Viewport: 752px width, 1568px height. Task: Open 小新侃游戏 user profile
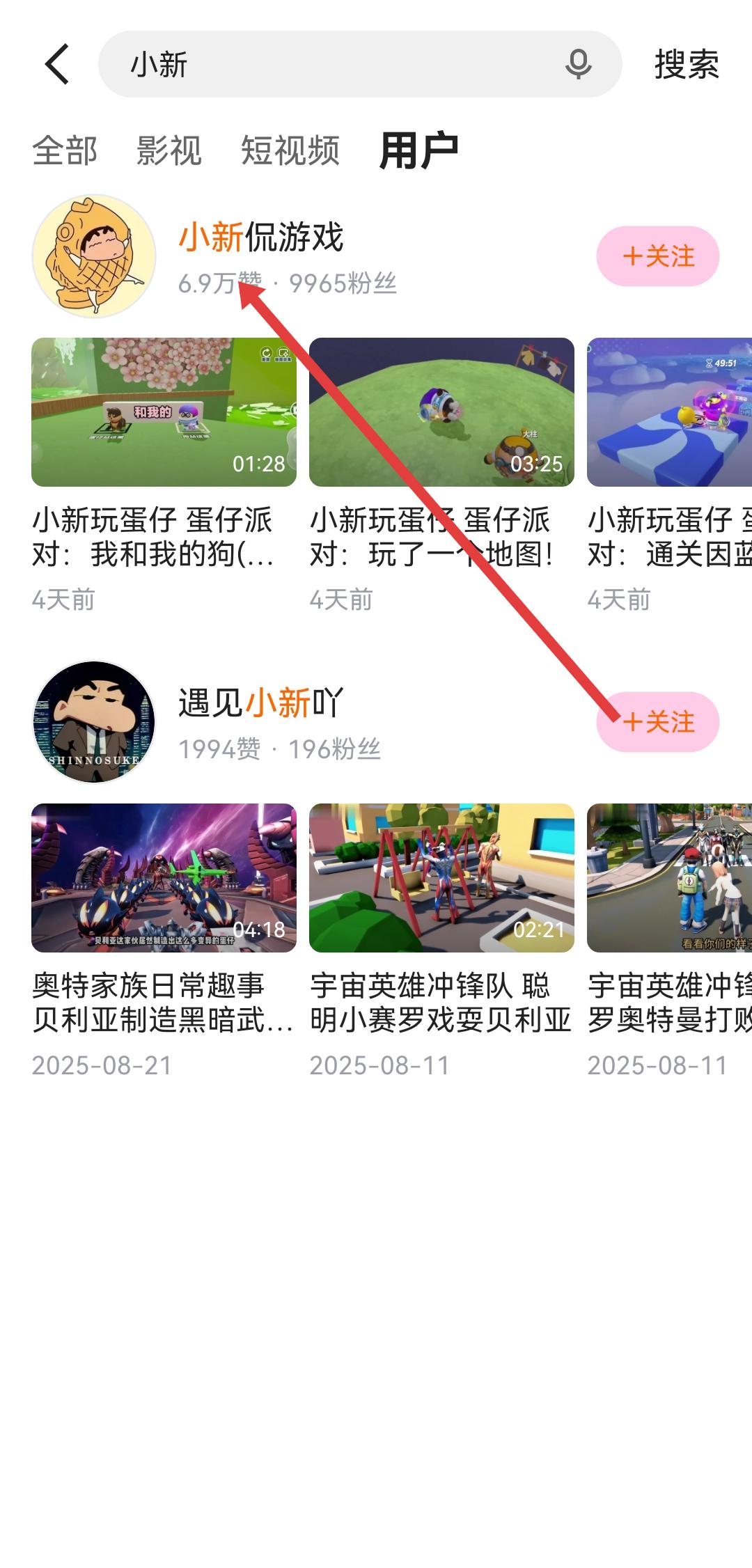click(x=260, y=237)
